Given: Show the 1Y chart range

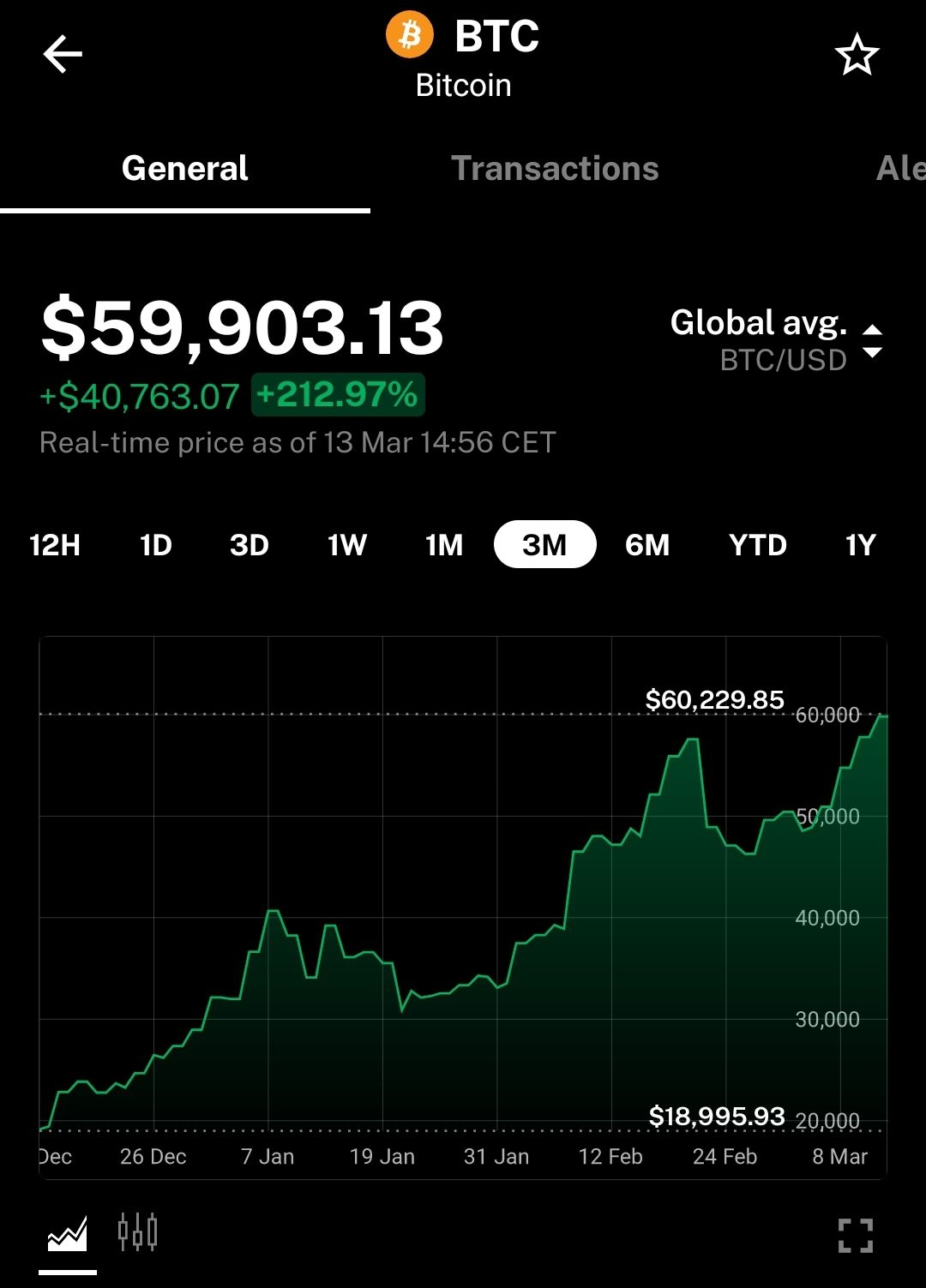Looking at the screenshot, I should click(861, 545).
